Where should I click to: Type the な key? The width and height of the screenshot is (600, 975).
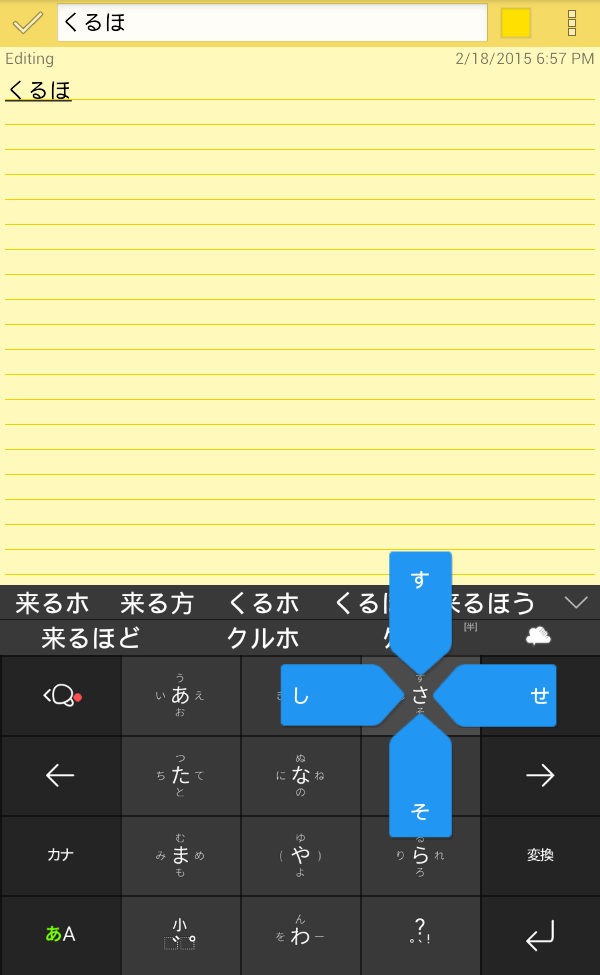(x=300, y=775)
